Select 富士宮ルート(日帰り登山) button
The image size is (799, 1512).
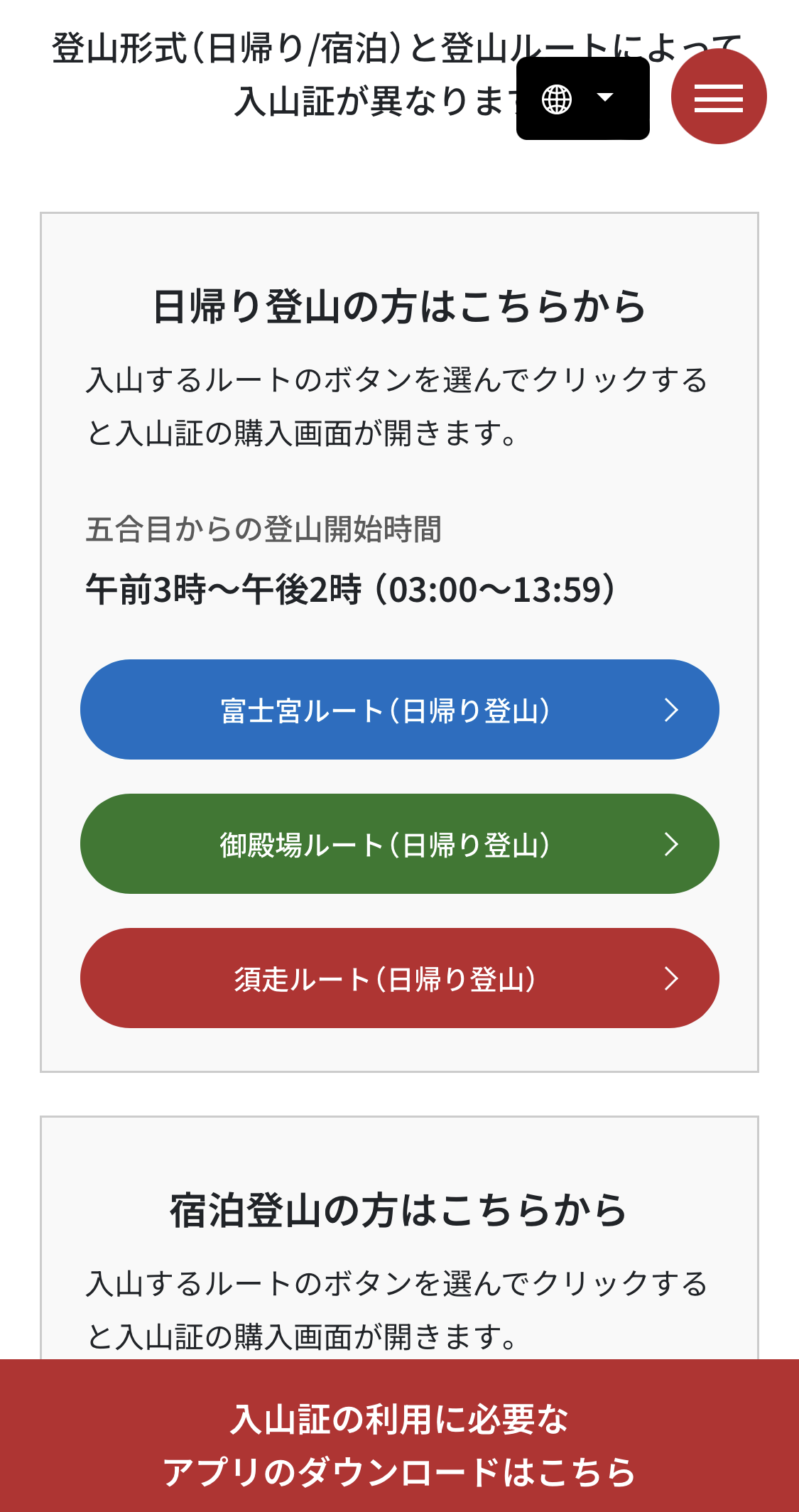click(x=399, y=709)
